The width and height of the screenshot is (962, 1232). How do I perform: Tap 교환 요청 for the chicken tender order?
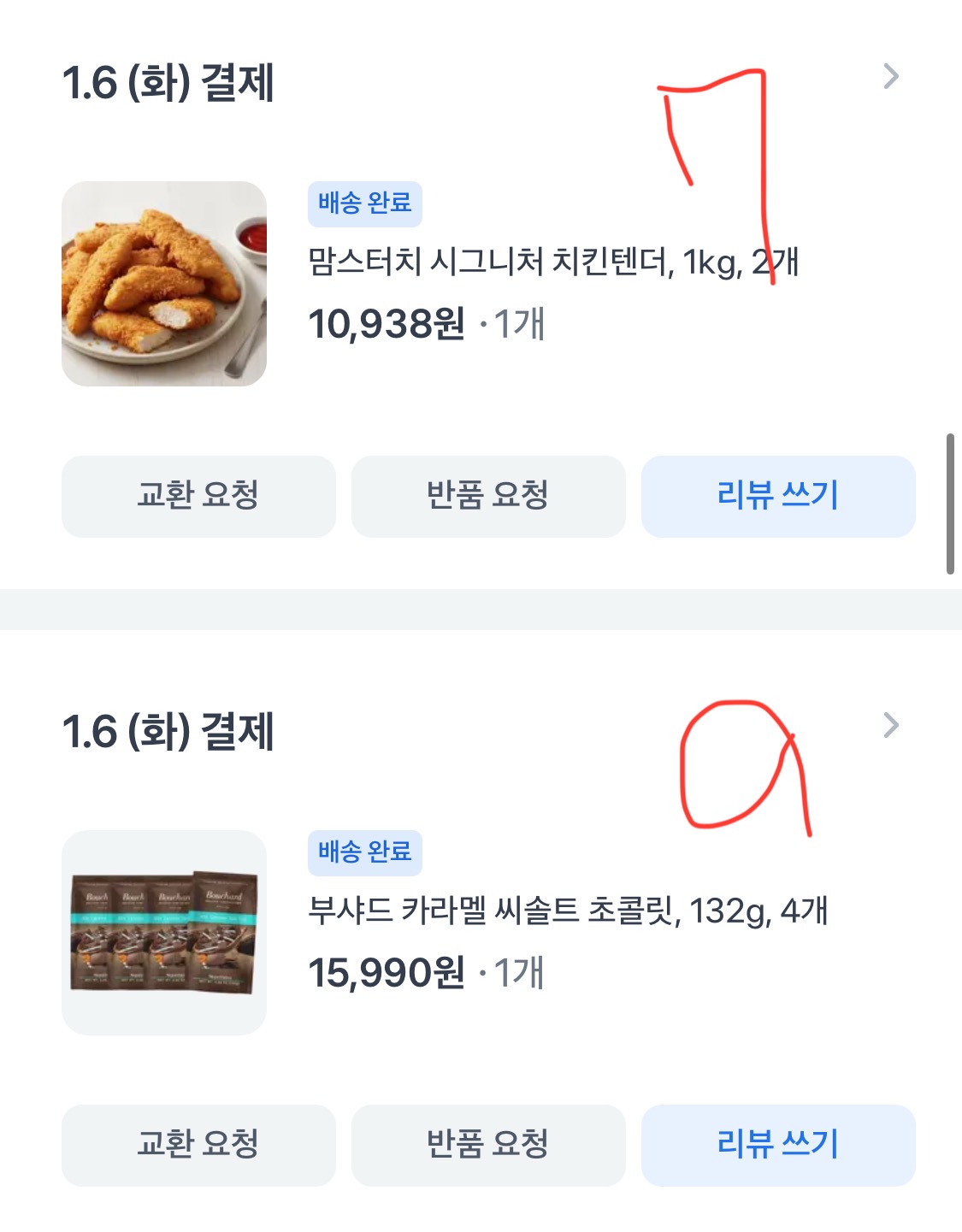[x=198, y=496]
